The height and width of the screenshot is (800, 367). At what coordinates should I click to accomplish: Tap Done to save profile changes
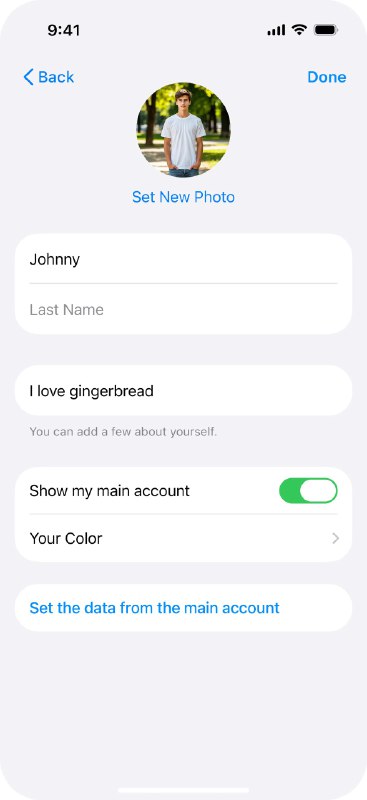(327, 77)
